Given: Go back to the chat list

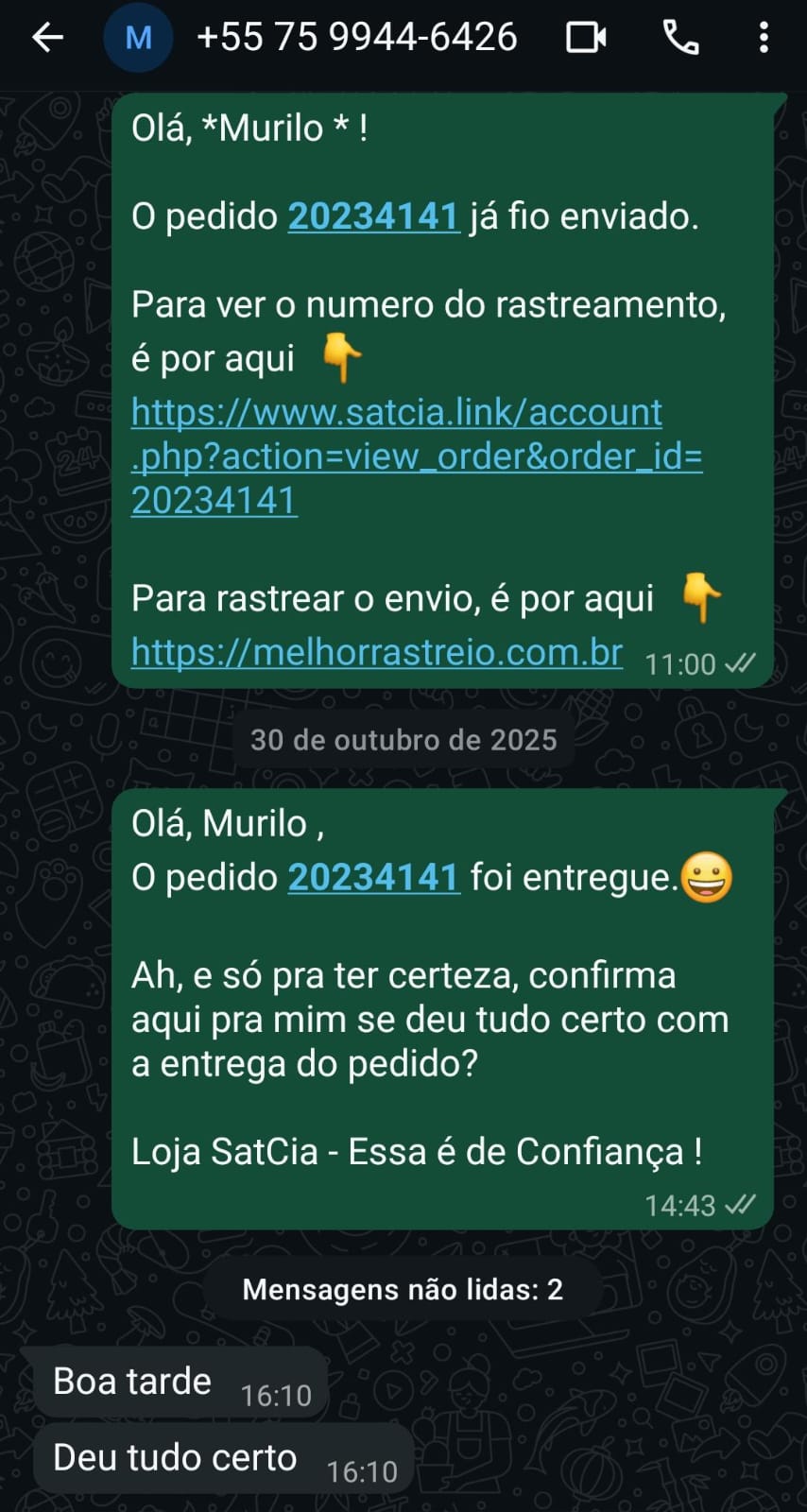Looking at the screenshot, I should (47, 38).
